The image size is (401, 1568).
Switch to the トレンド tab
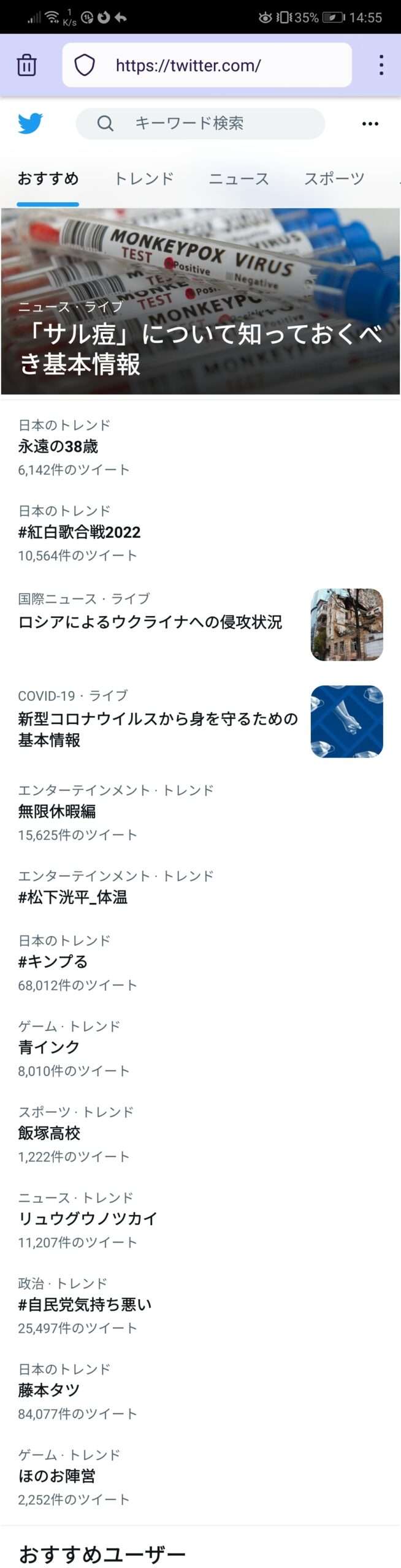pyautogui.click(x=144, y=179)
